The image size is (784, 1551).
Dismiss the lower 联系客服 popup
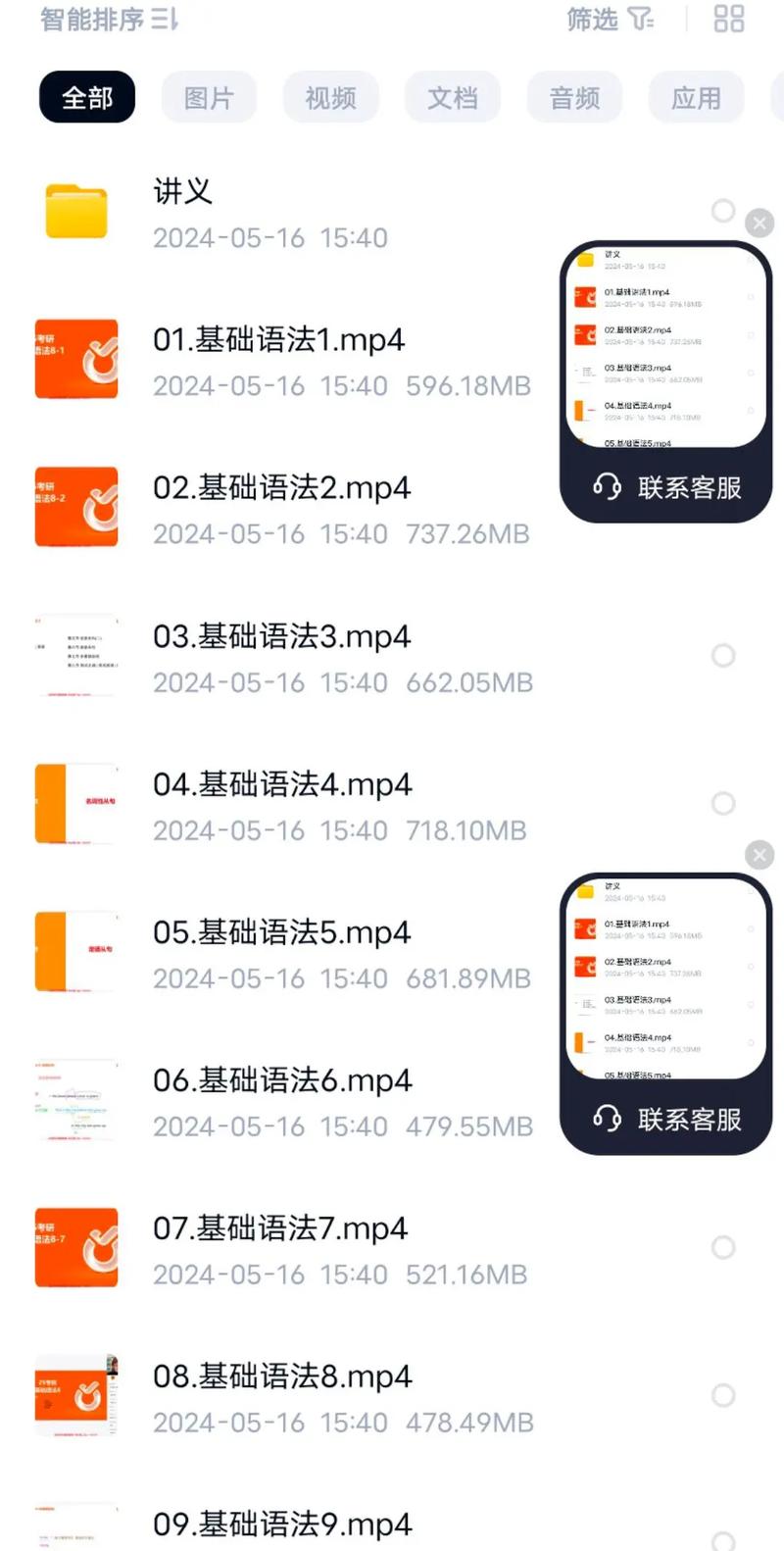click(x=759, y=854)
